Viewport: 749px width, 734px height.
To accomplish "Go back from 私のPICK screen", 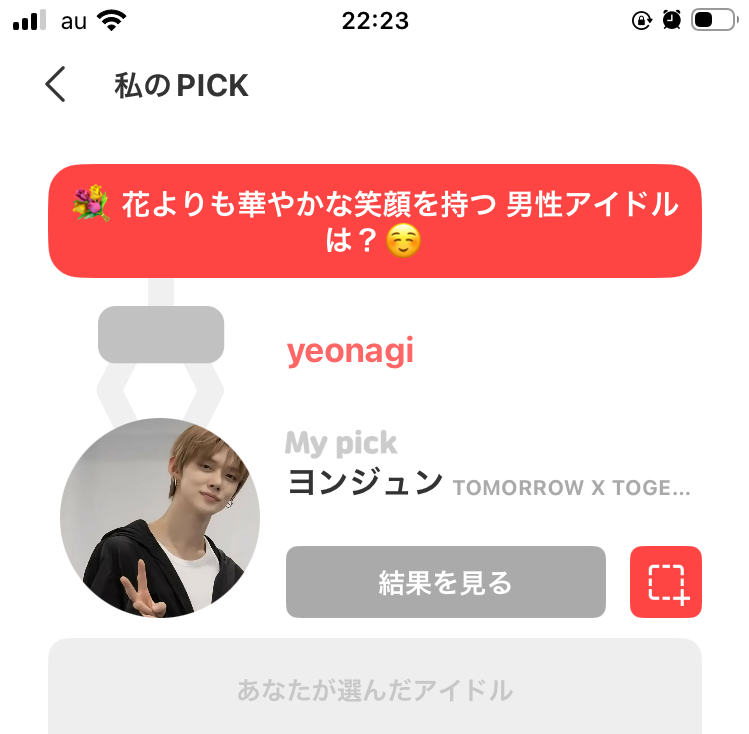I will 56,85.
